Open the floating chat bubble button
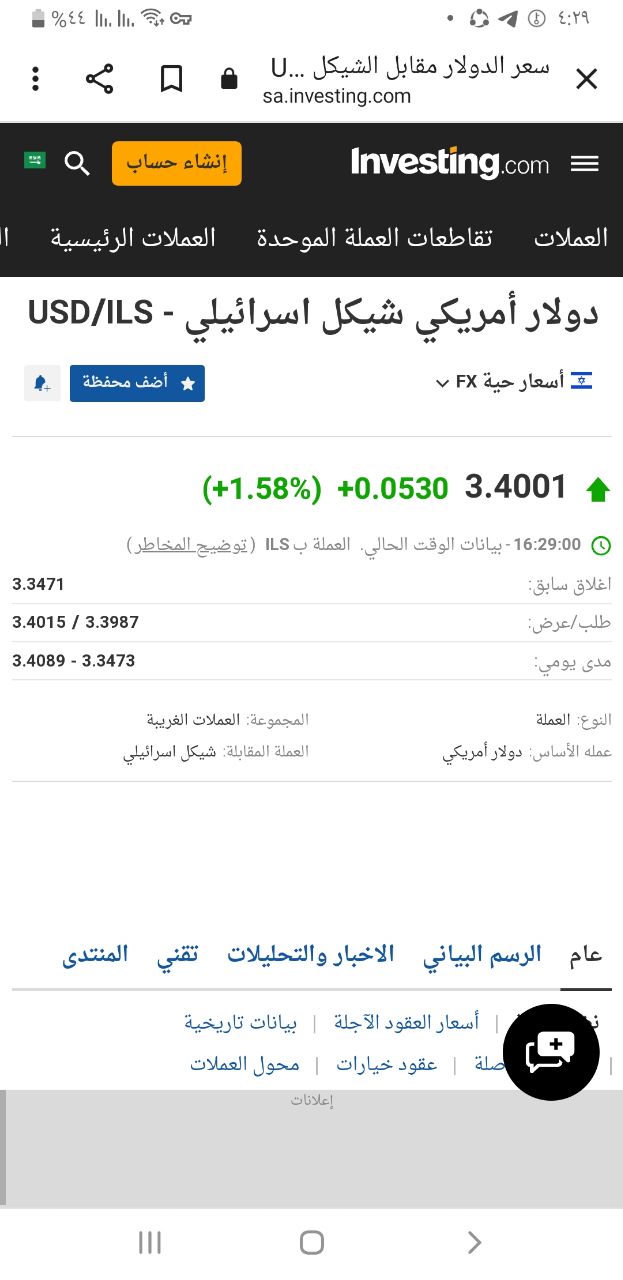Image resolution: width=623 pixels, height=1280 pixels. pyautogui.click(x=551, y=1052)
